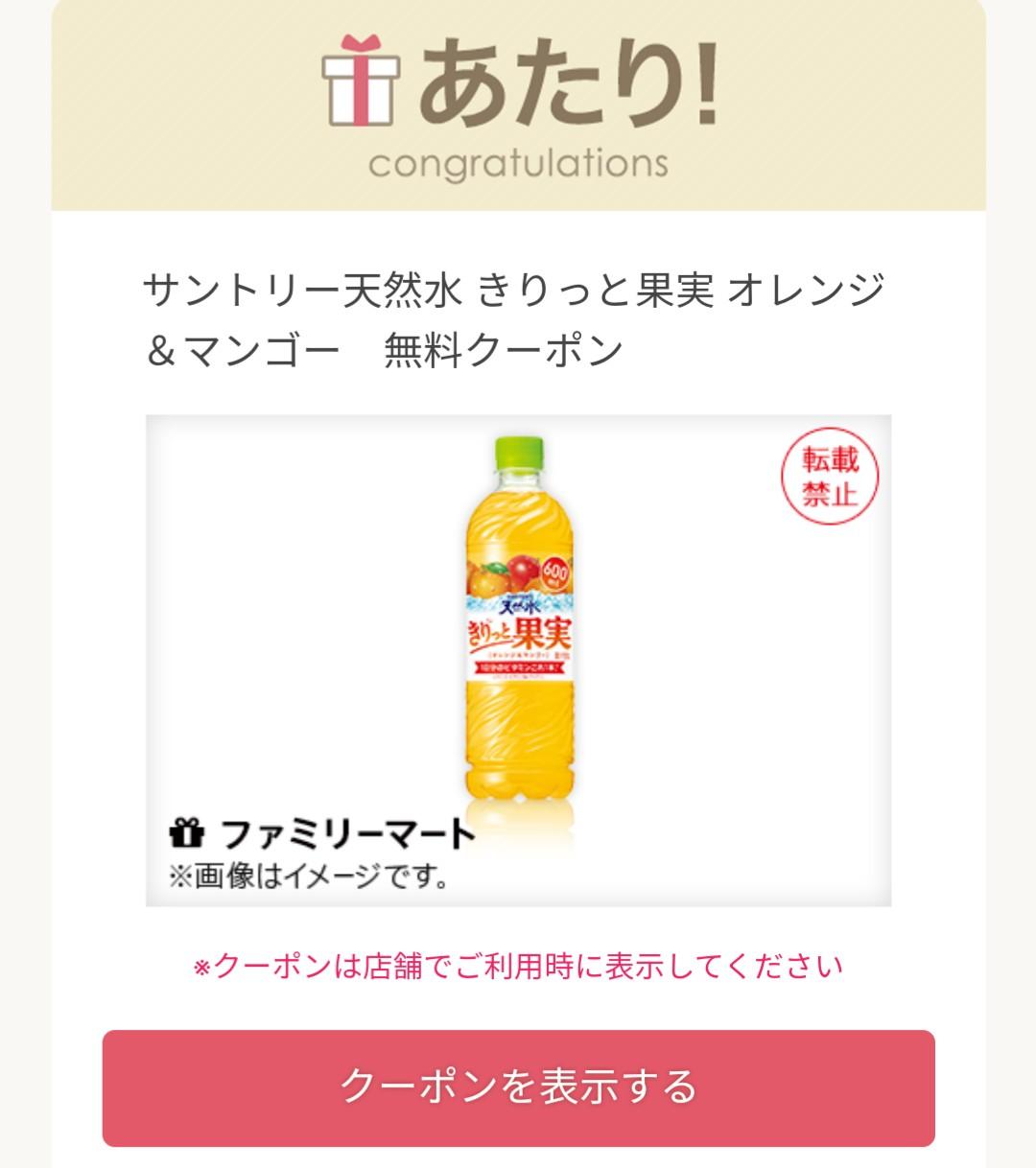The width and height of the screenshot is (1036, 1168).
Task: Tap the クーポンを表示する button
Action: (518, 1087)
